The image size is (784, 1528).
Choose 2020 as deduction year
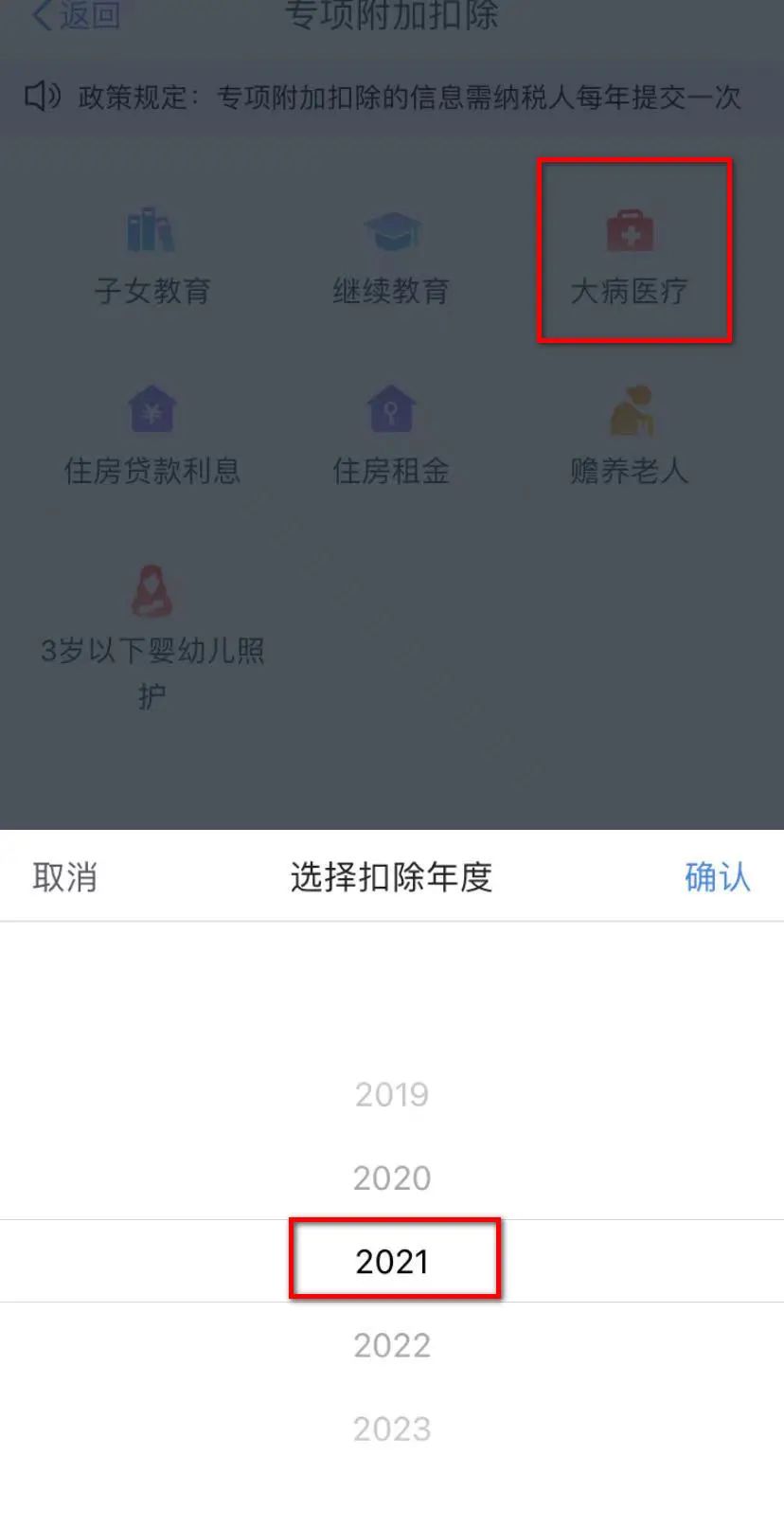(392, 1177)
